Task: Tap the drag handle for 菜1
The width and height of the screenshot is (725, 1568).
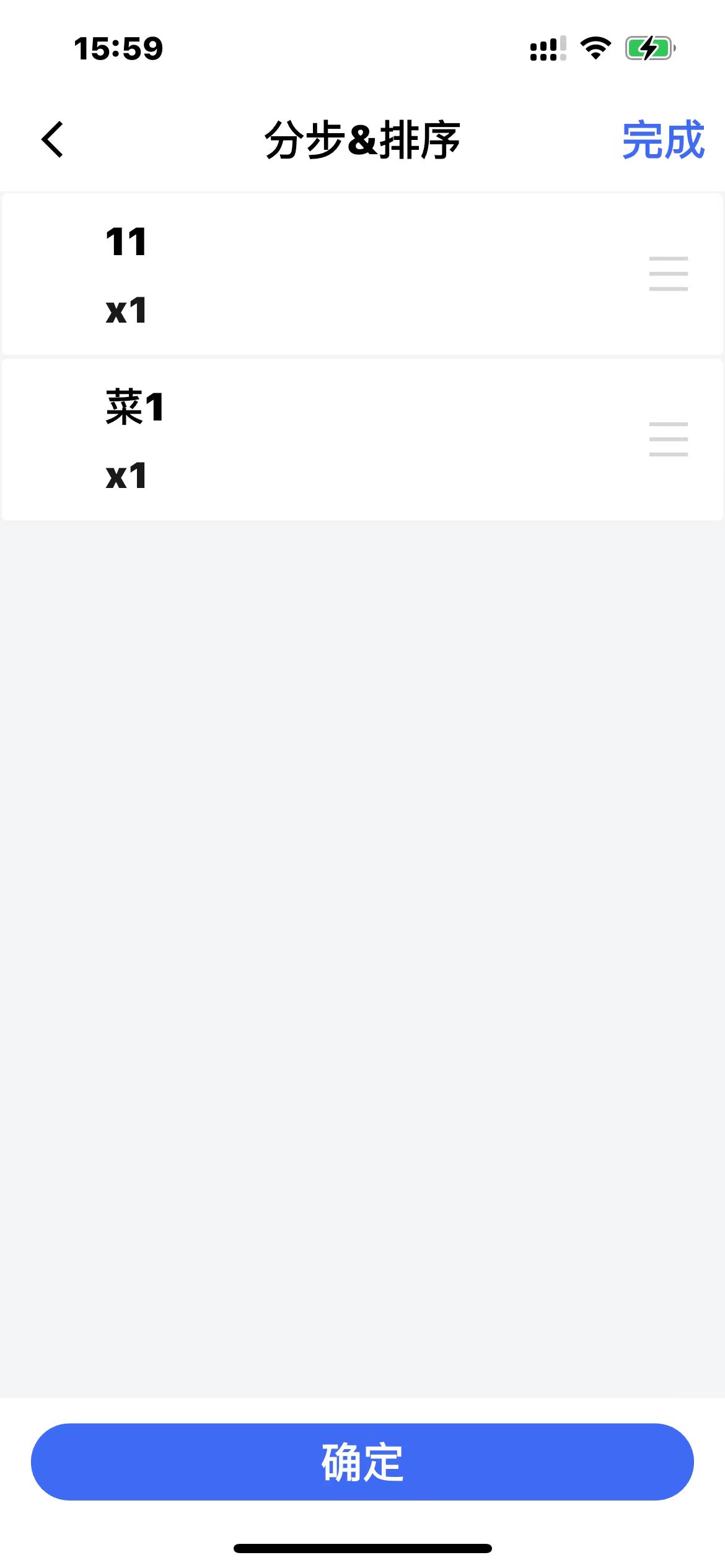Action: click(x=668, y=440)
